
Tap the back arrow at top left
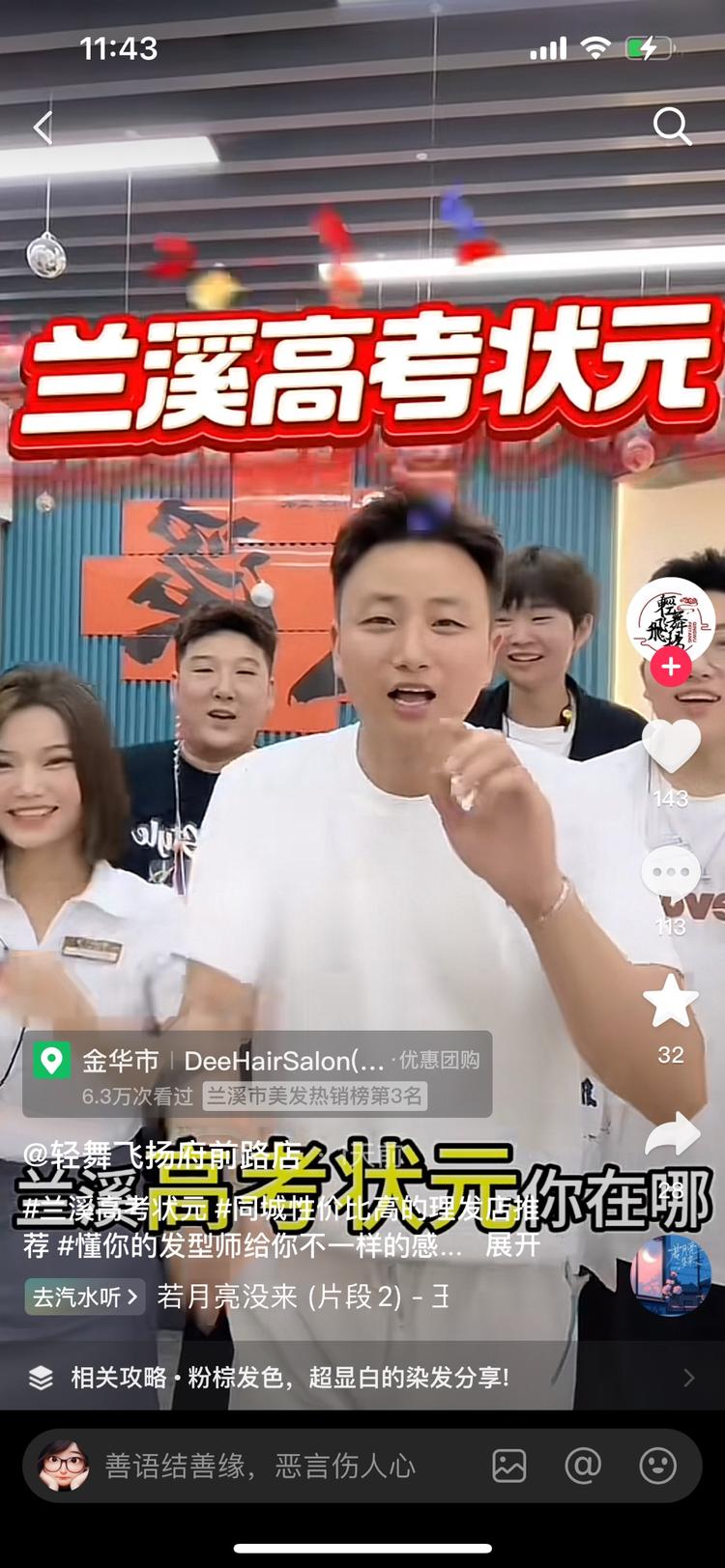click(x=41, y=126)
